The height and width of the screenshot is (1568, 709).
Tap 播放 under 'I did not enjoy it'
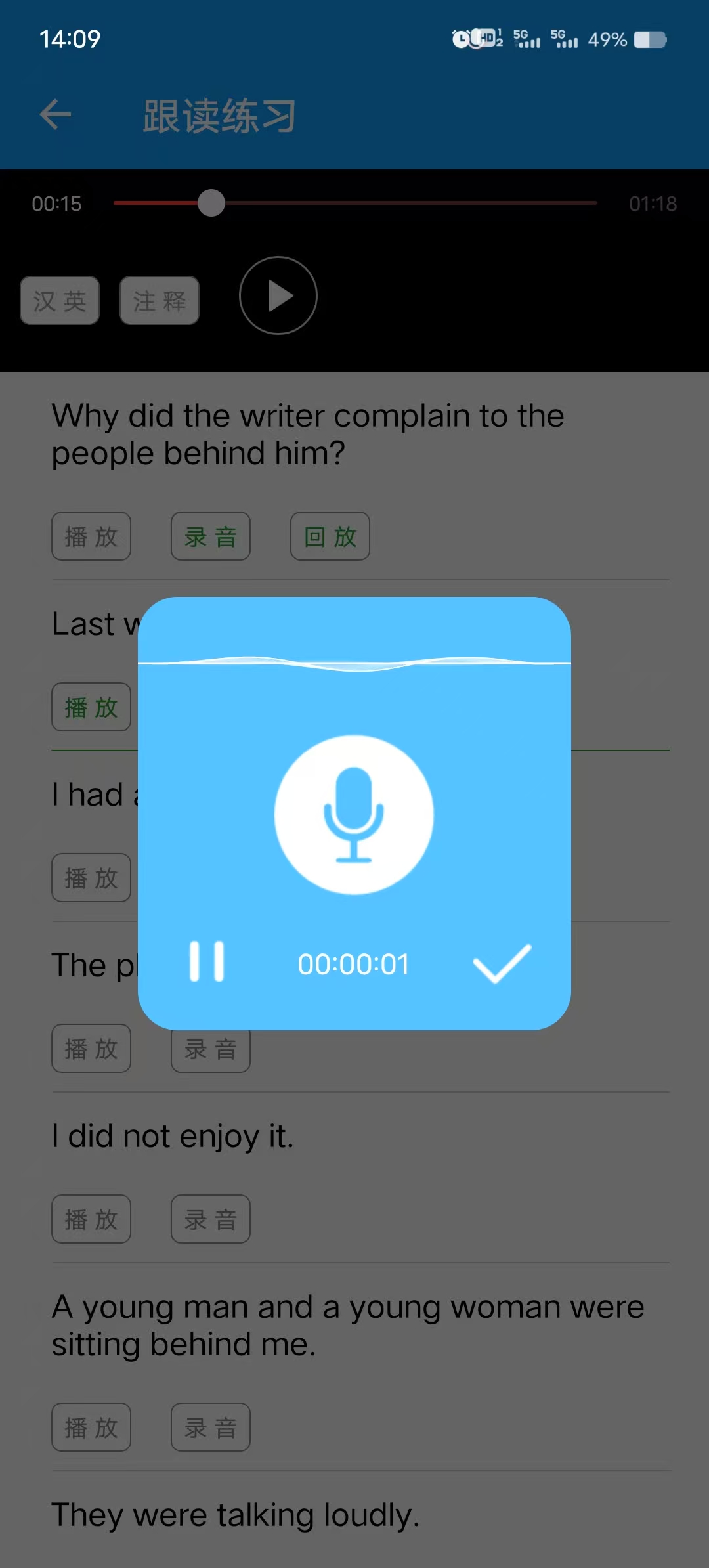tap(91, 1219)
